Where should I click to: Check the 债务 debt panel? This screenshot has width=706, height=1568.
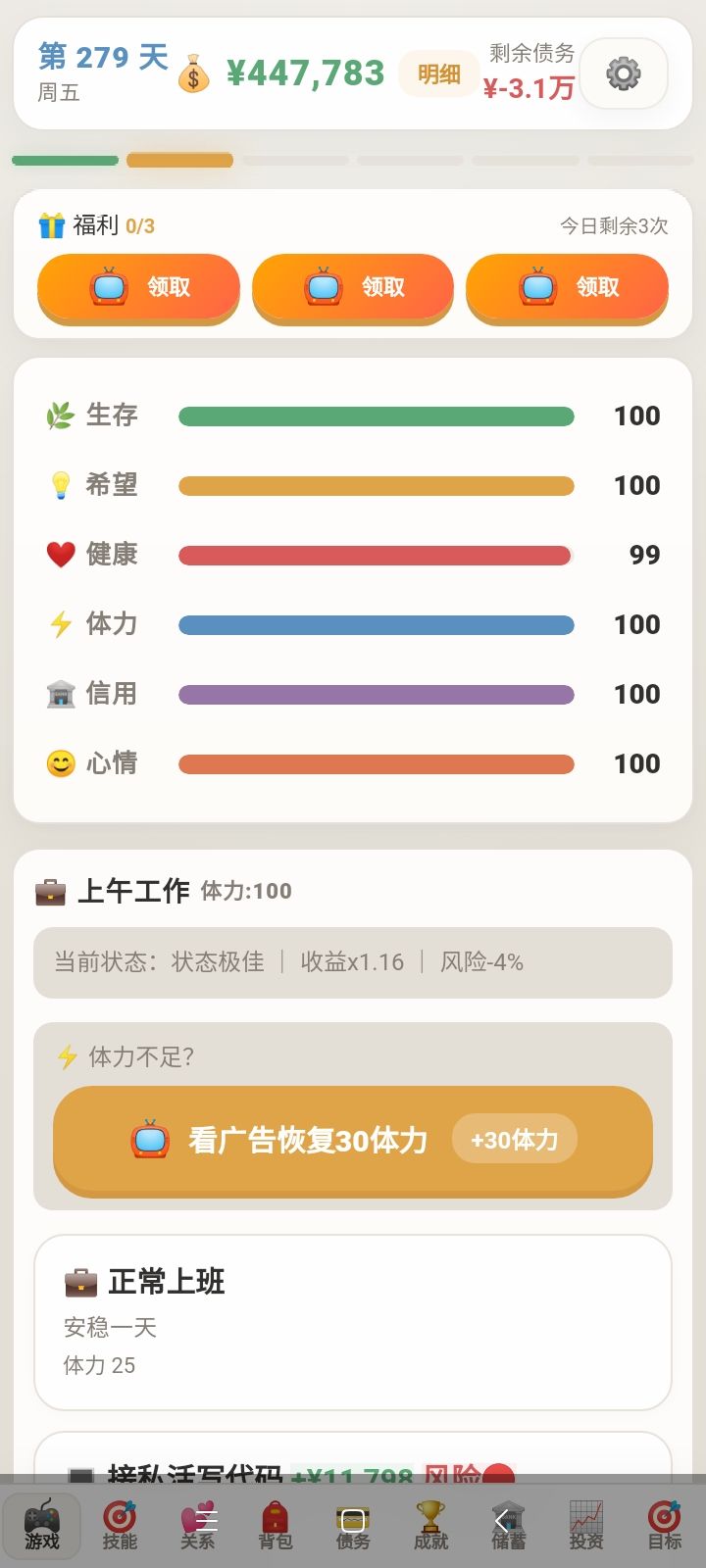[x=353, y=1525]
